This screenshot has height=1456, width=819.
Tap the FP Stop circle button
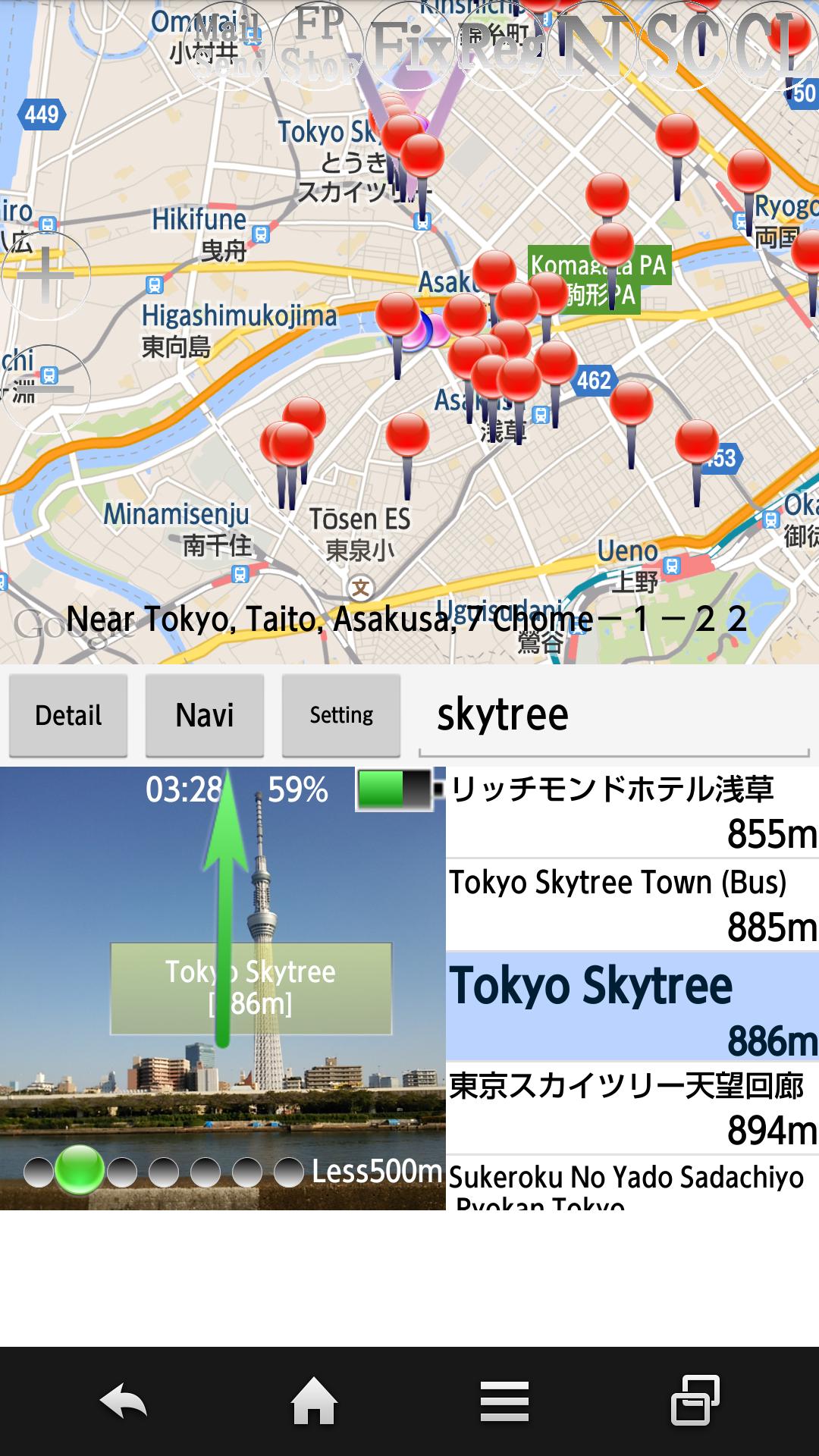point(318,45)
